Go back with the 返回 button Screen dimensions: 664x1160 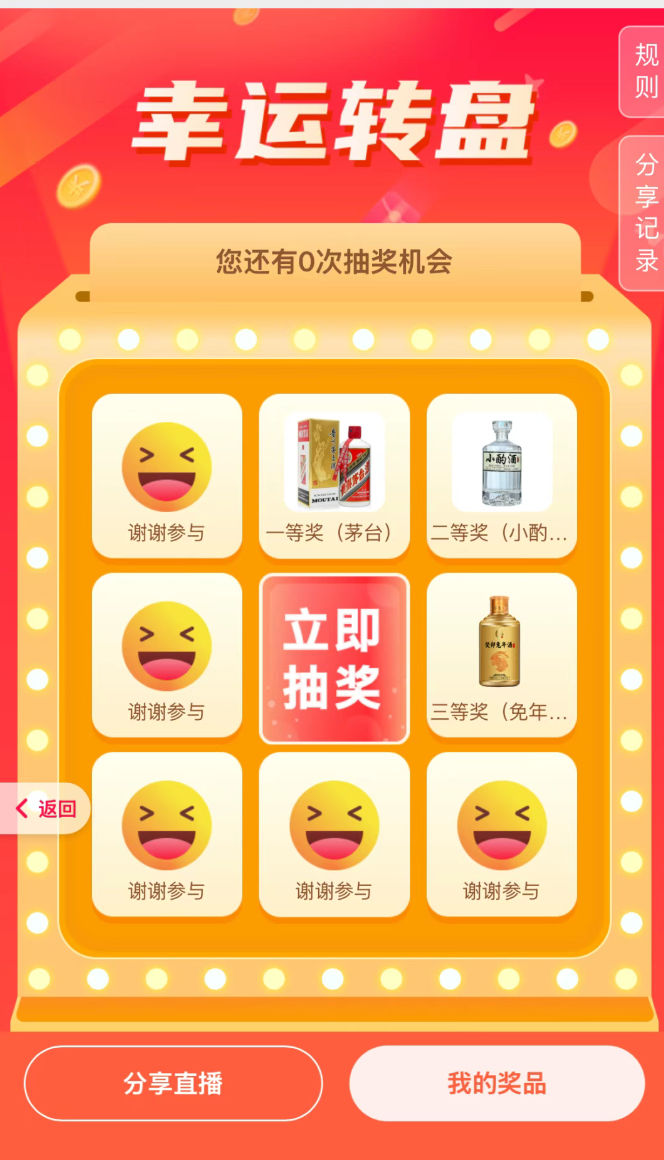46,808
